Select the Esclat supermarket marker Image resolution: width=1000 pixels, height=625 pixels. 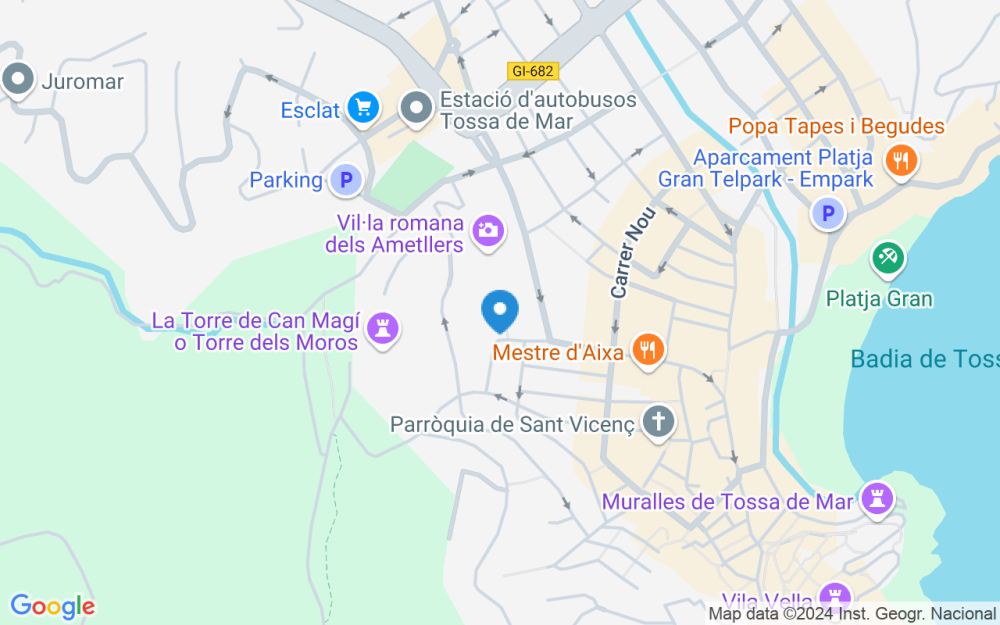[x=364, y=109]
